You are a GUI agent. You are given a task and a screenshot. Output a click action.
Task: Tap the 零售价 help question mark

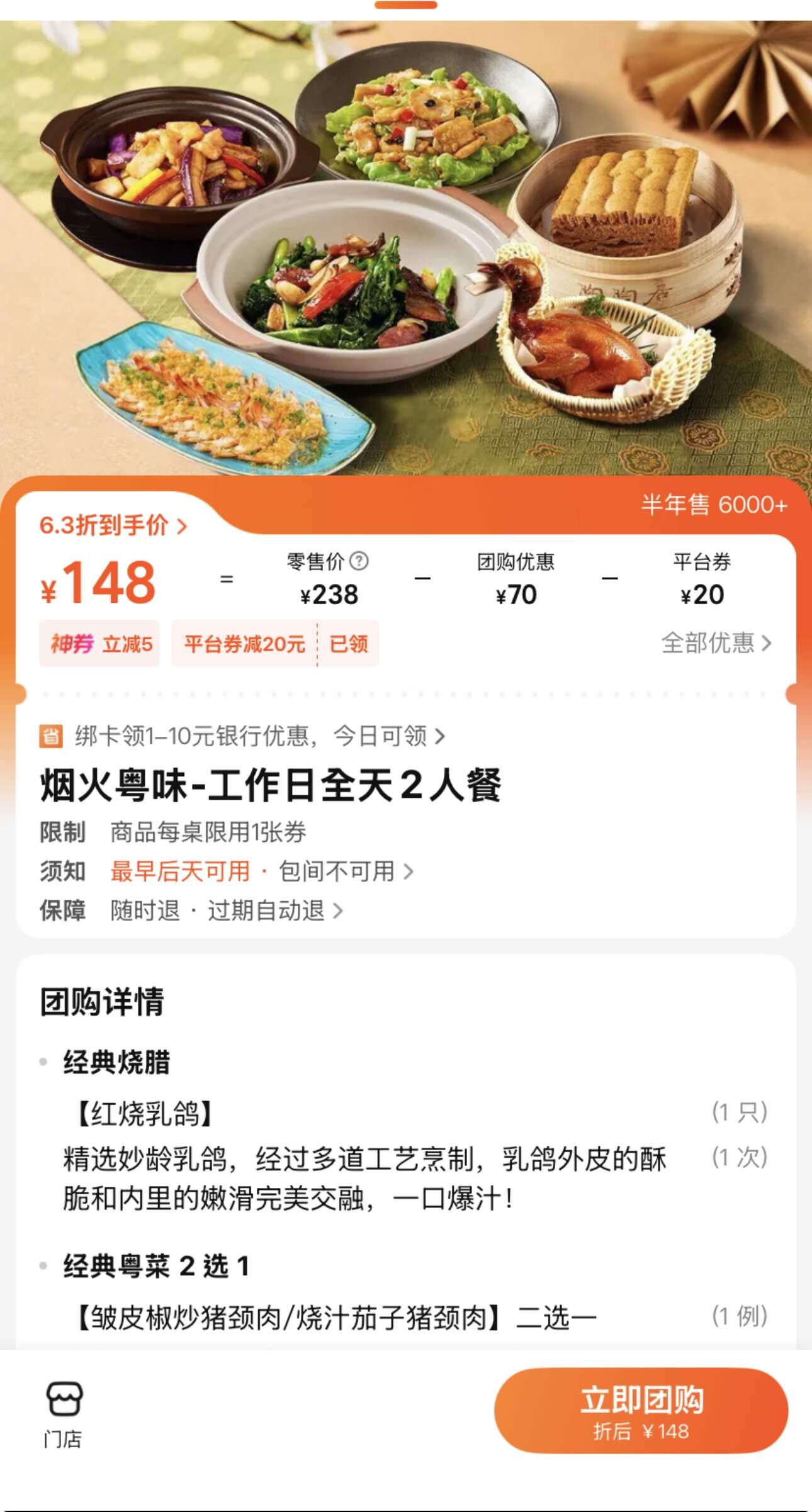pos(359,561)
